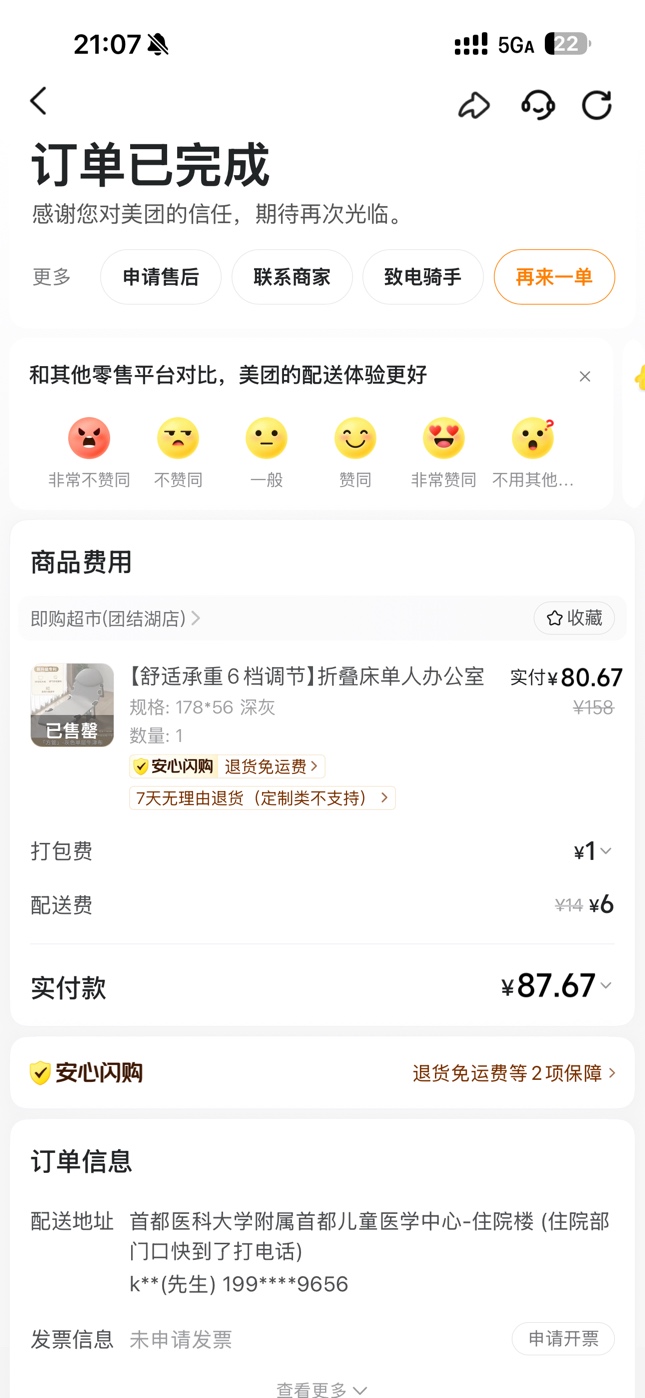This screenshot has width=645, height=1398.
Task: Refresh the order page
Action: point(597,105)
